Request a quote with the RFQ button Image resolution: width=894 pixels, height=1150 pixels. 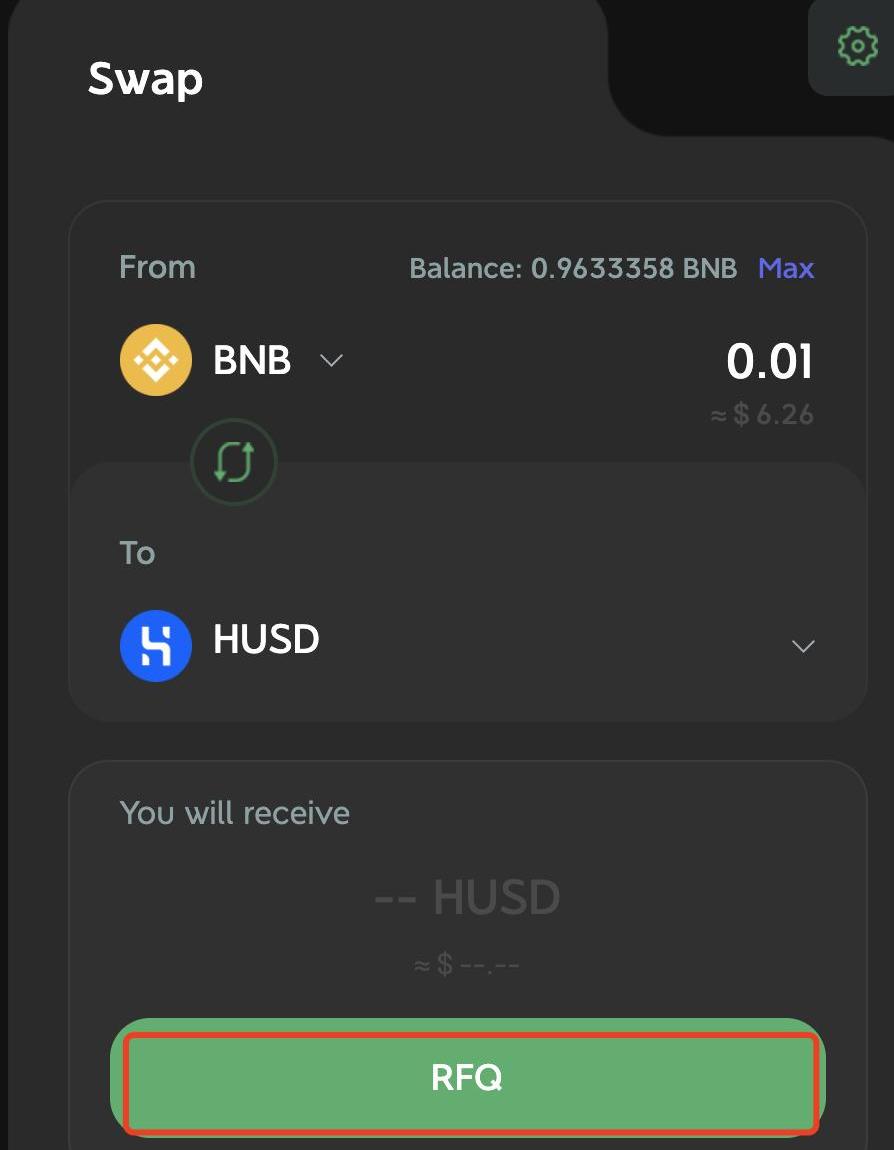point(467,1078)
